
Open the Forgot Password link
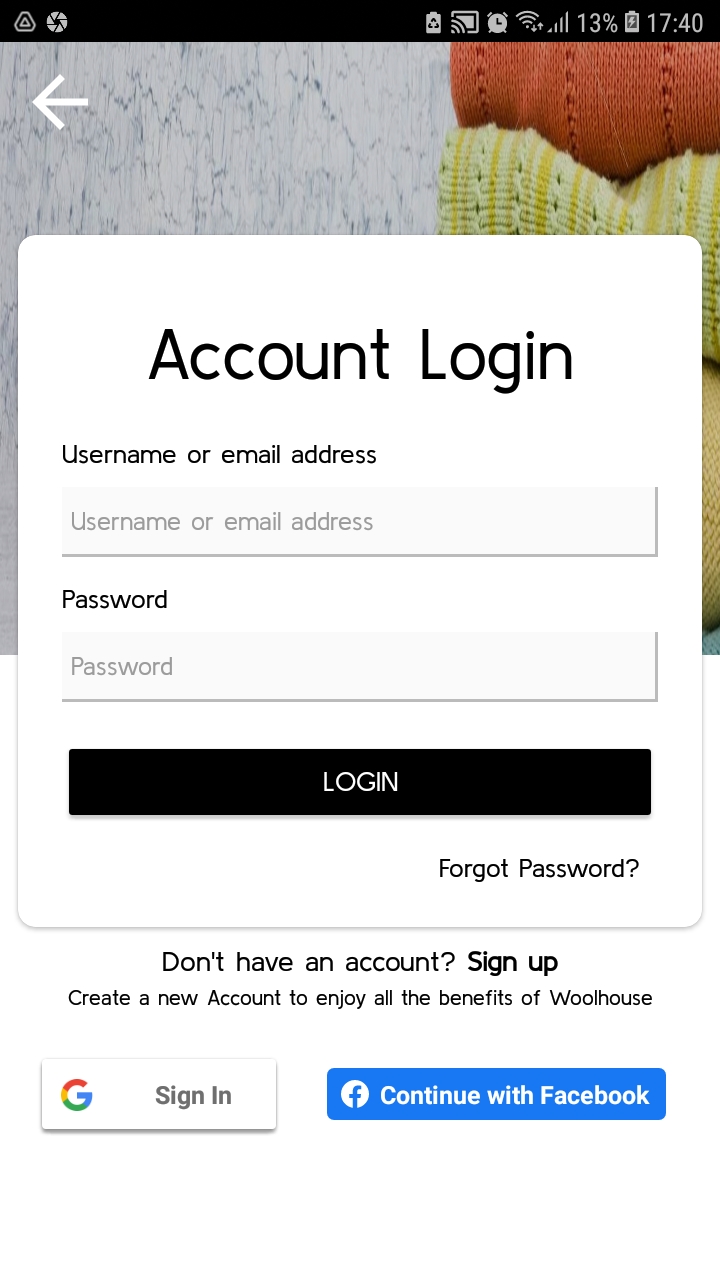[x=538, y=868]
